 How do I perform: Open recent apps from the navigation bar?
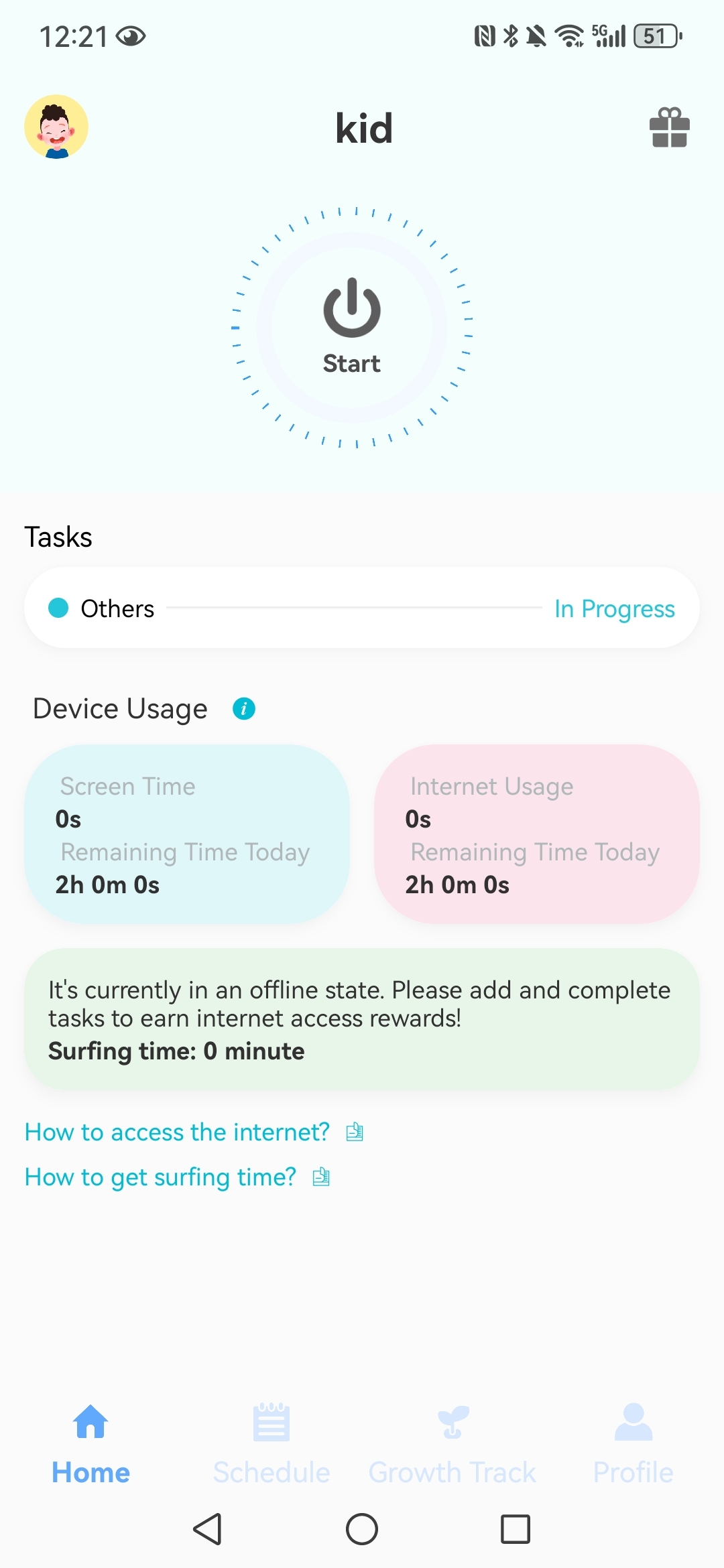coord(516,1529)
